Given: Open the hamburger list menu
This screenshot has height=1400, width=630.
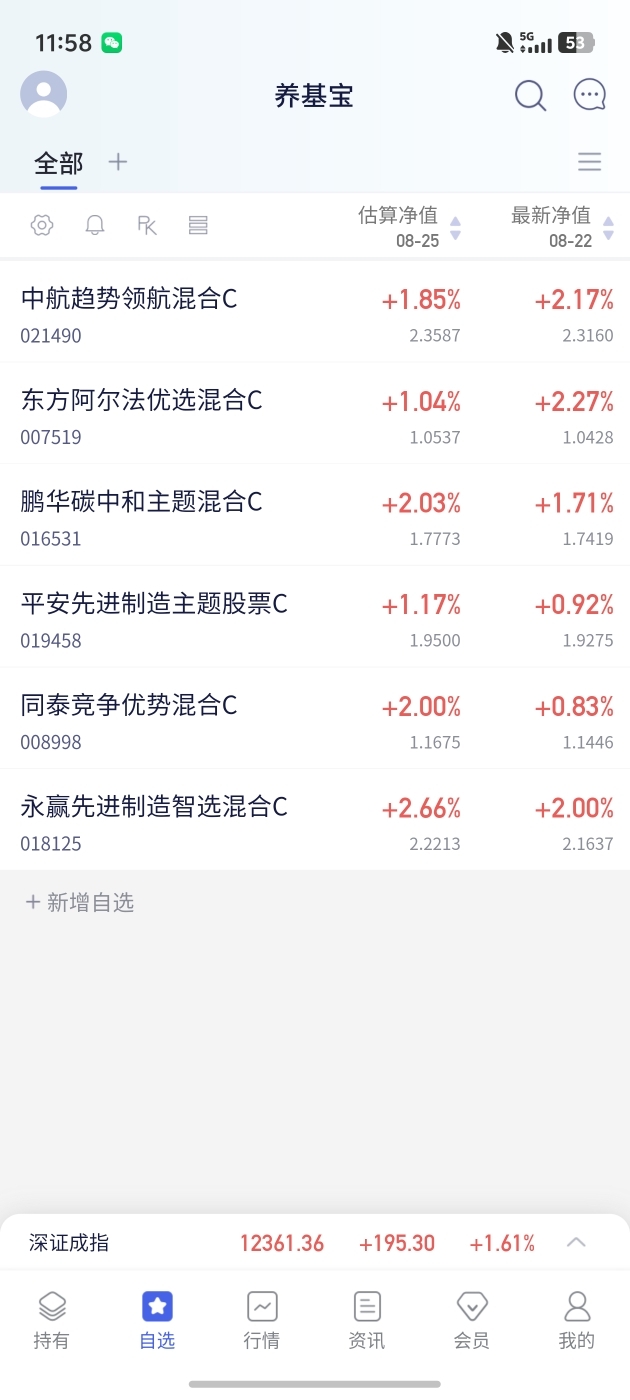Looking at the screenshot, I should (x=590, y=162).
